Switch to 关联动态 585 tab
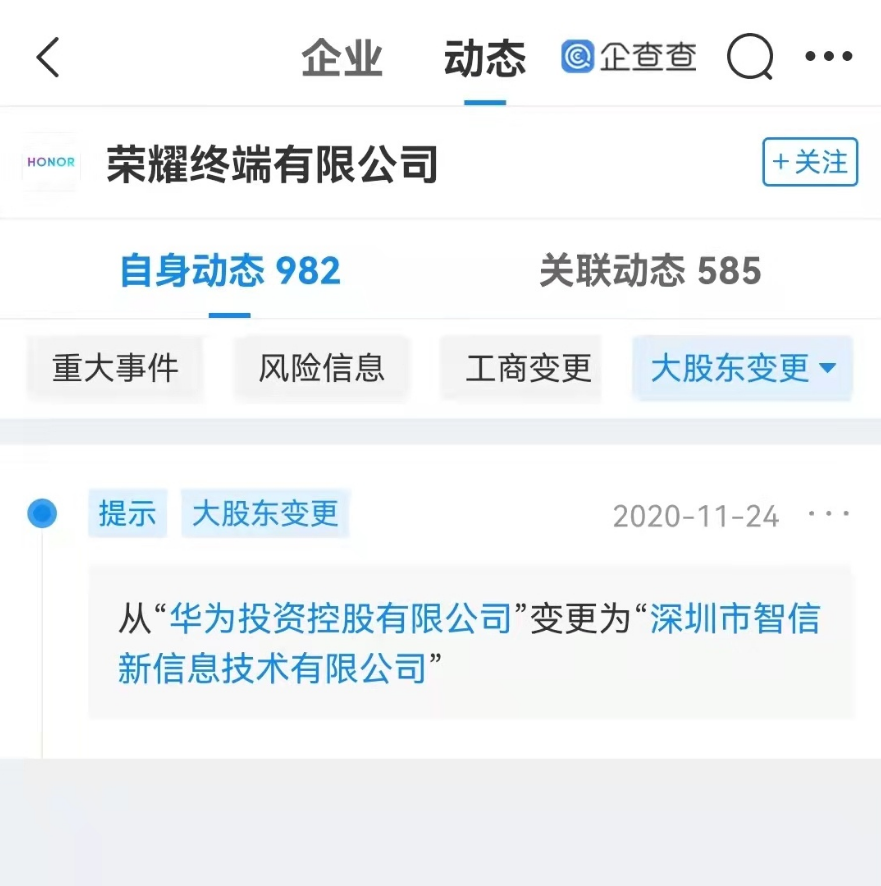 coord(650,271)
